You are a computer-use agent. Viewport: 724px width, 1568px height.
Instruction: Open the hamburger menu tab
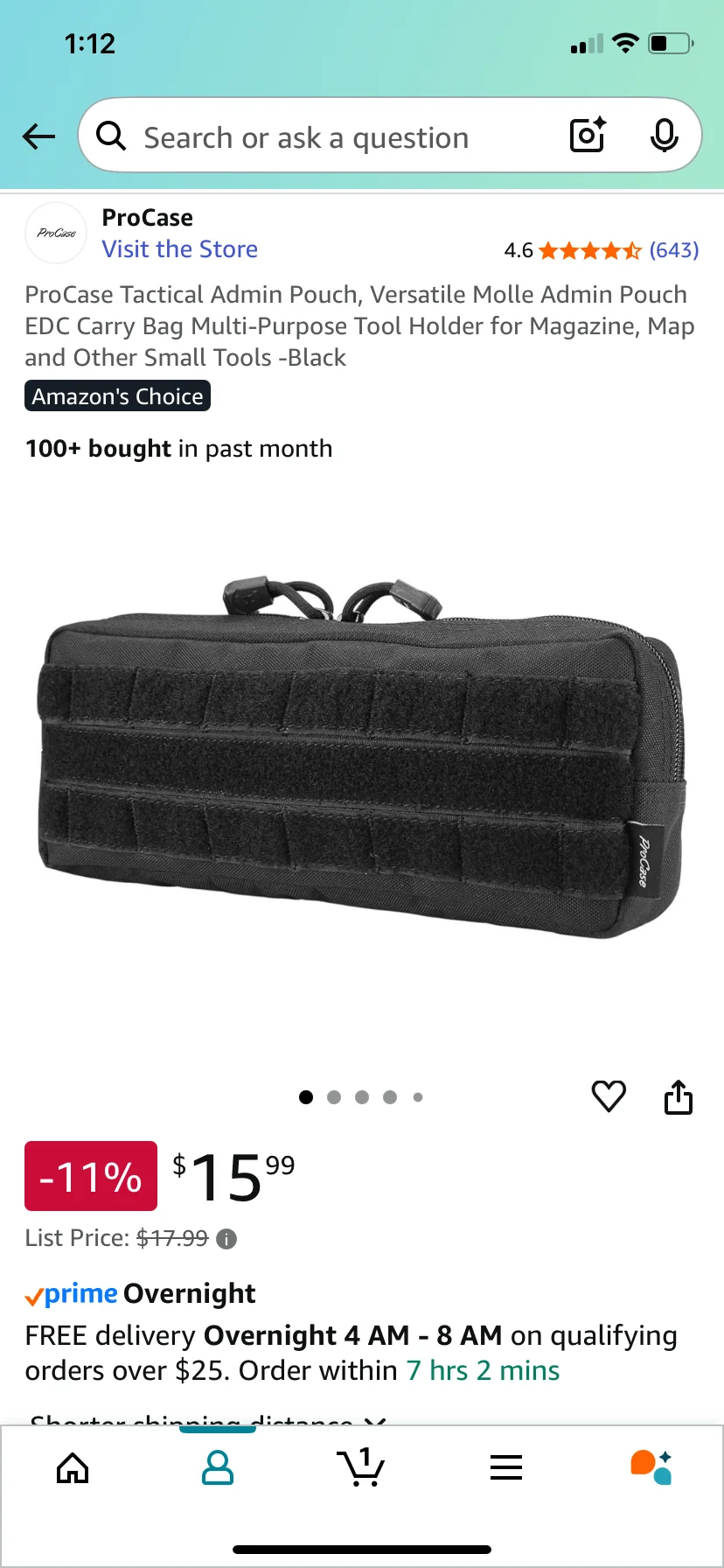tap(506, 1468)
